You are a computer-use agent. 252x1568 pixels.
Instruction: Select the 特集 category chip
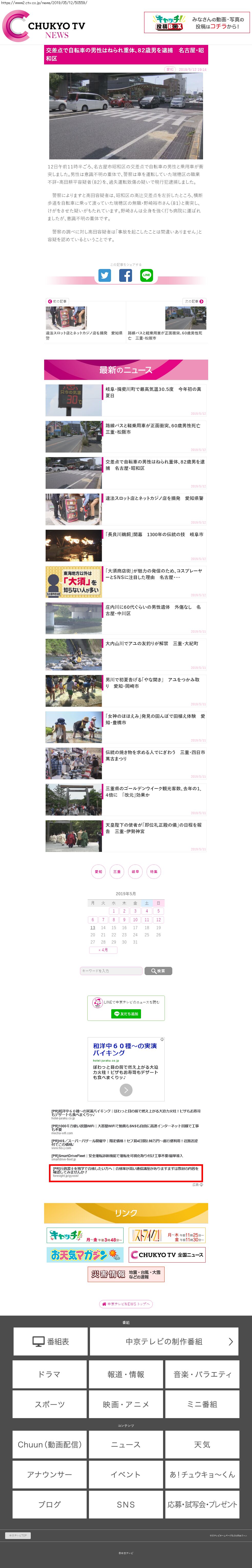tap(154, 872)
